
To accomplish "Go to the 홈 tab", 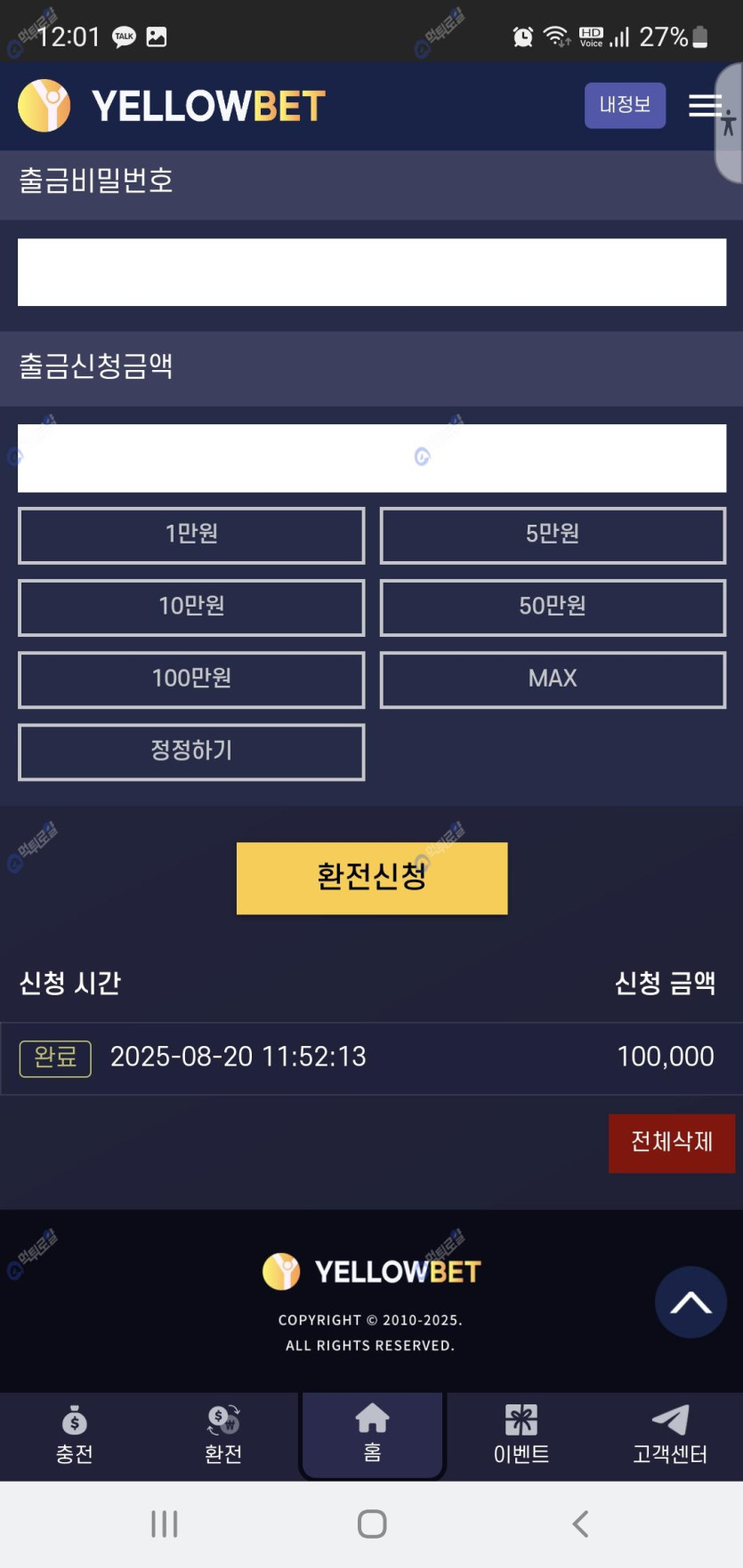I will [372, 1434].
